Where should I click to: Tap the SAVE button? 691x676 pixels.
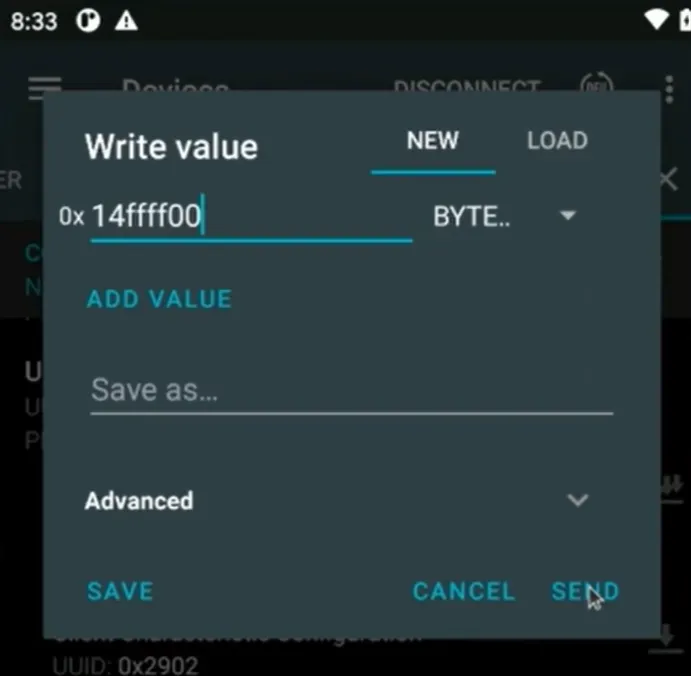tap(120, 591)
